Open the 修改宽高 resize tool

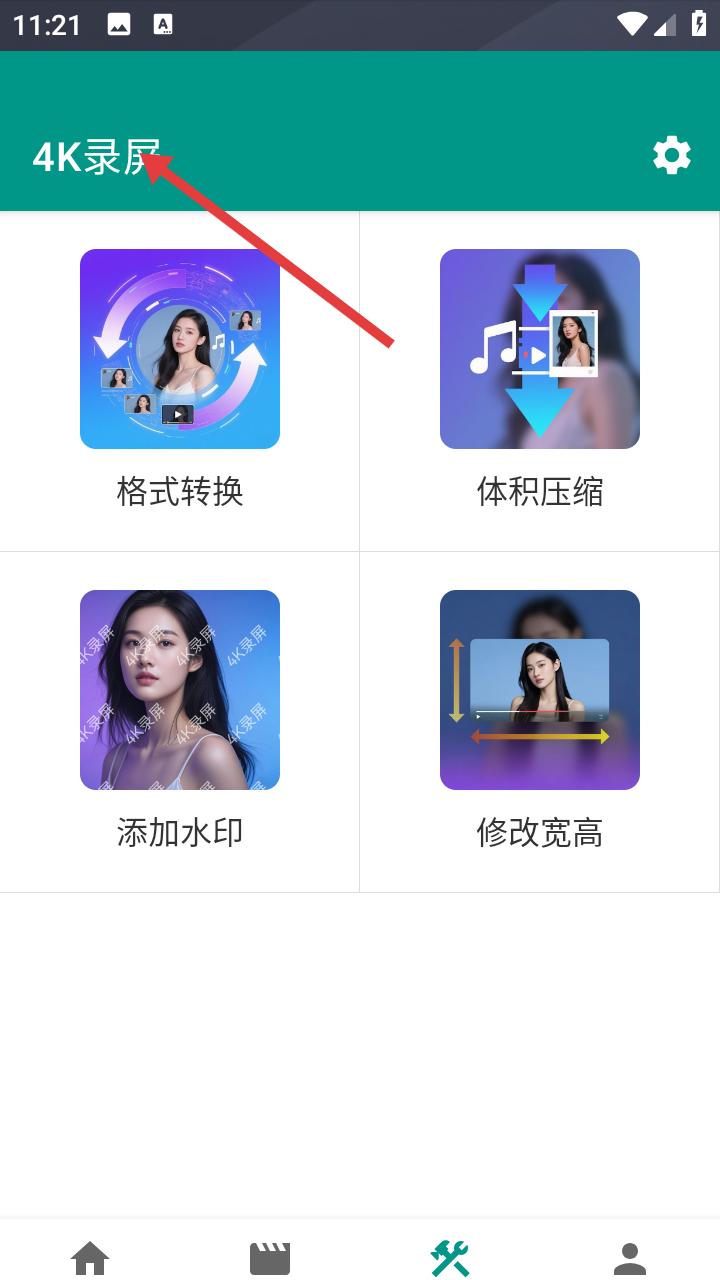click(540, 720)
